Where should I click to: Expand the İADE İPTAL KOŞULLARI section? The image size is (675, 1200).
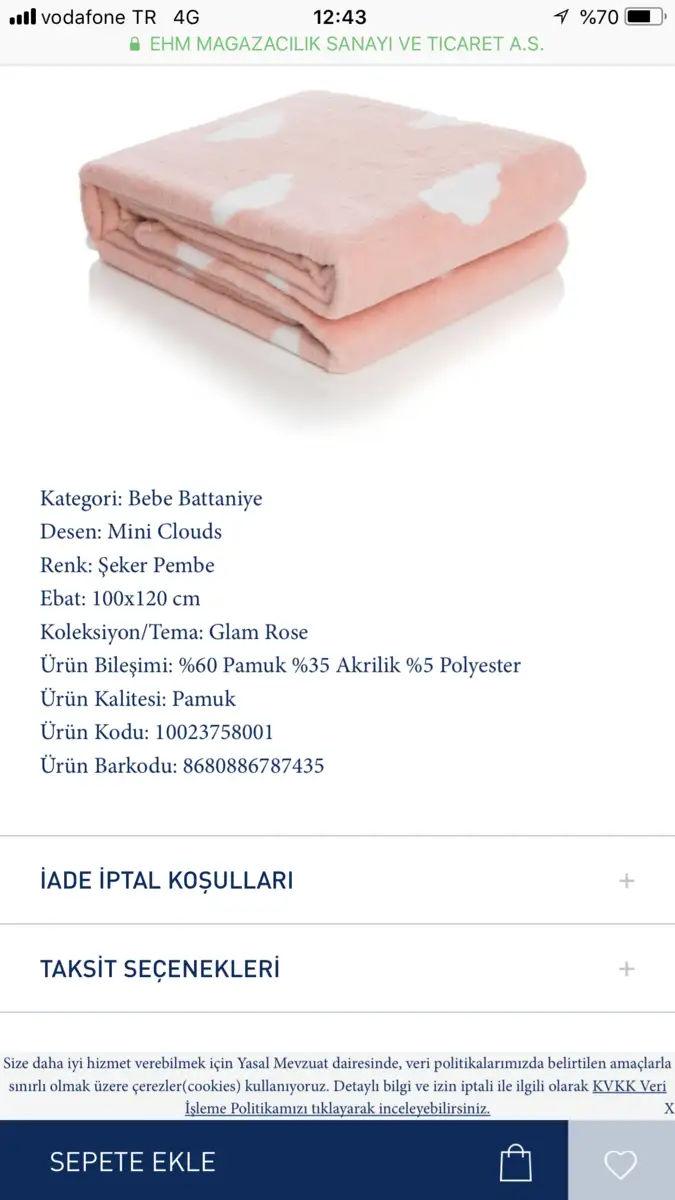pos(337,880)
